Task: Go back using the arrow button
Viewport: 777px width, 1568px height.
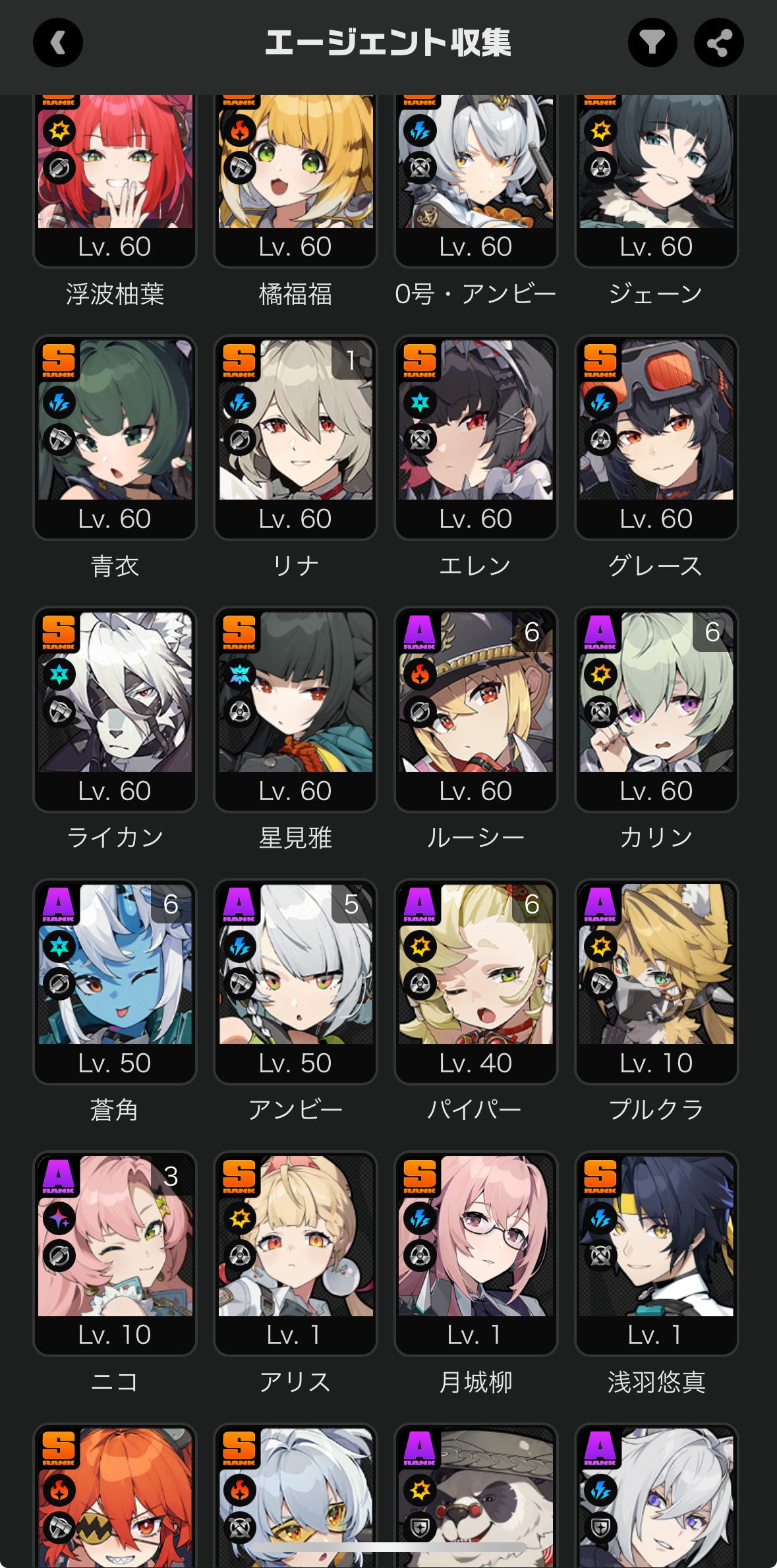Action: (58, 43)
